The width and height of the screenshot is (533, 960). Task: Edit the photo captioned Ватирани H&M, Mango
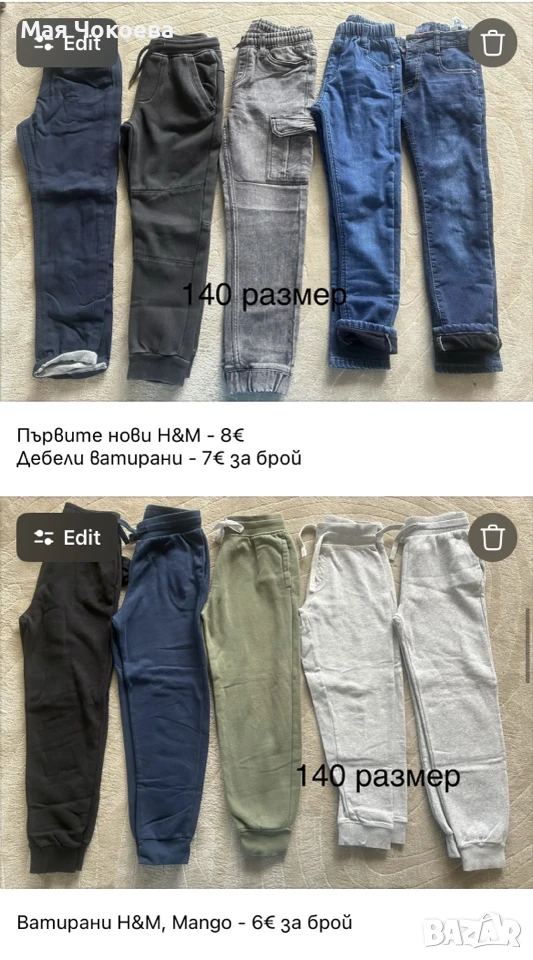click(x=67, y=538)
